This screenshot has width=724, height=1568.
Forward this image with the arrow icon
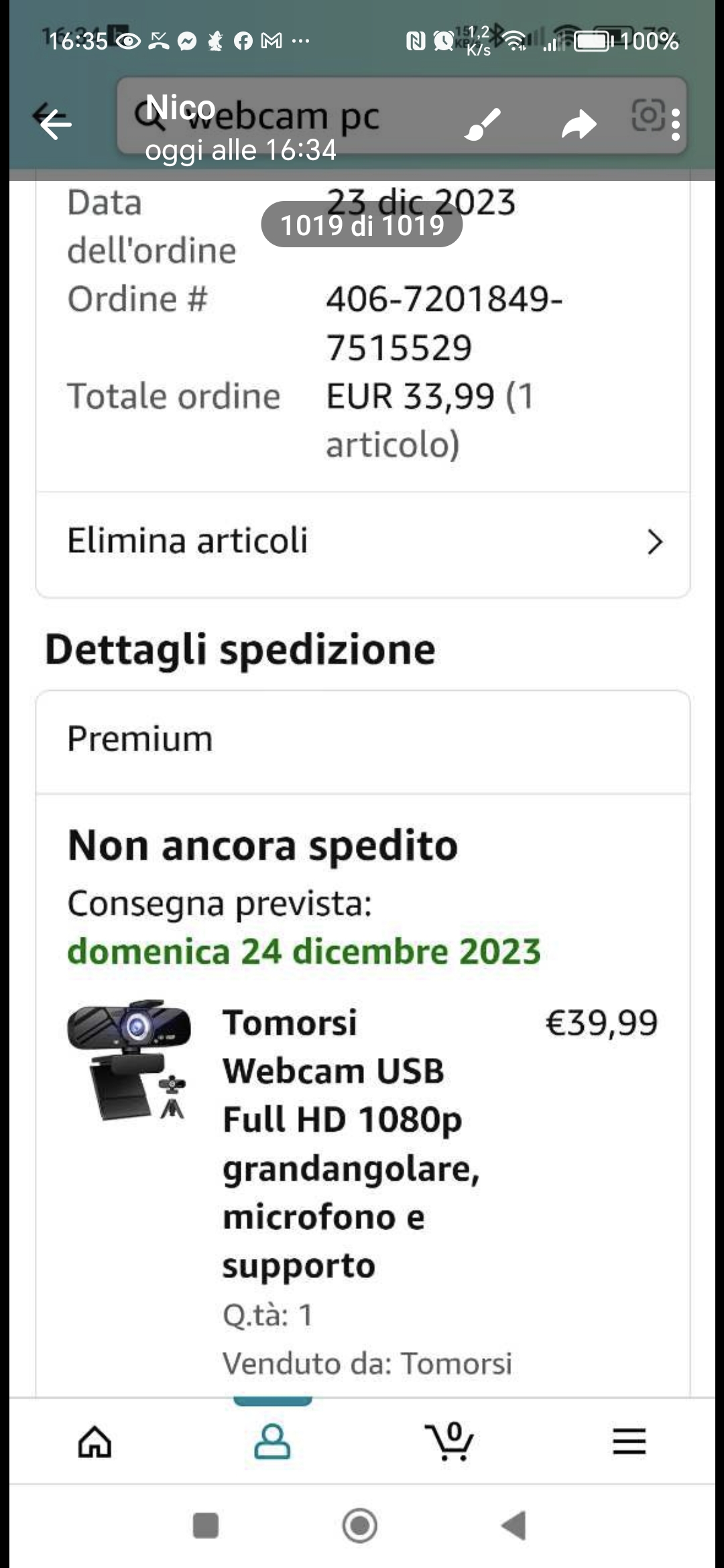579,125
